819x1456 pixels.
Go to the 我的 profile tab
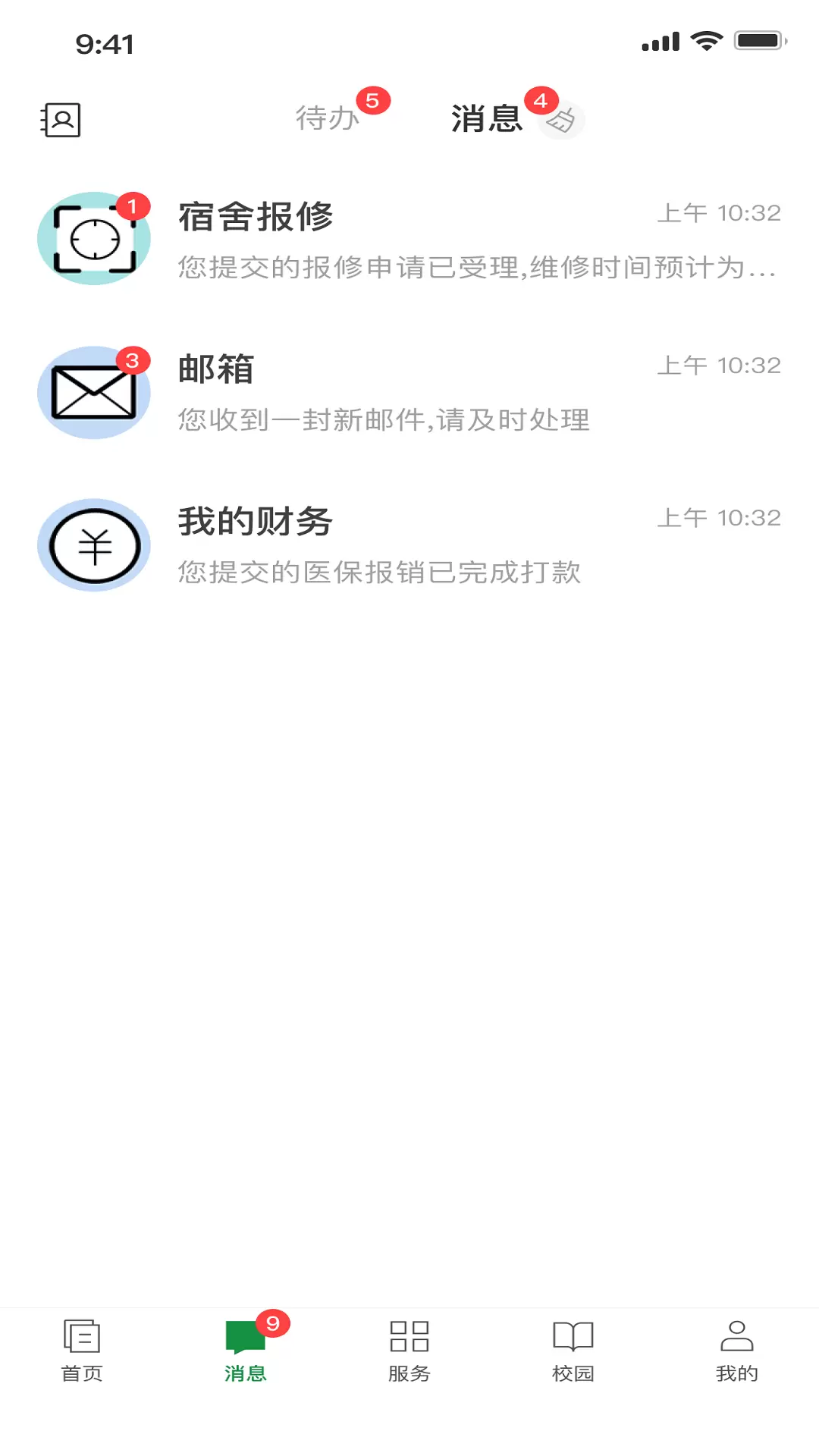pyautogui.click(x=737, y=1351)
